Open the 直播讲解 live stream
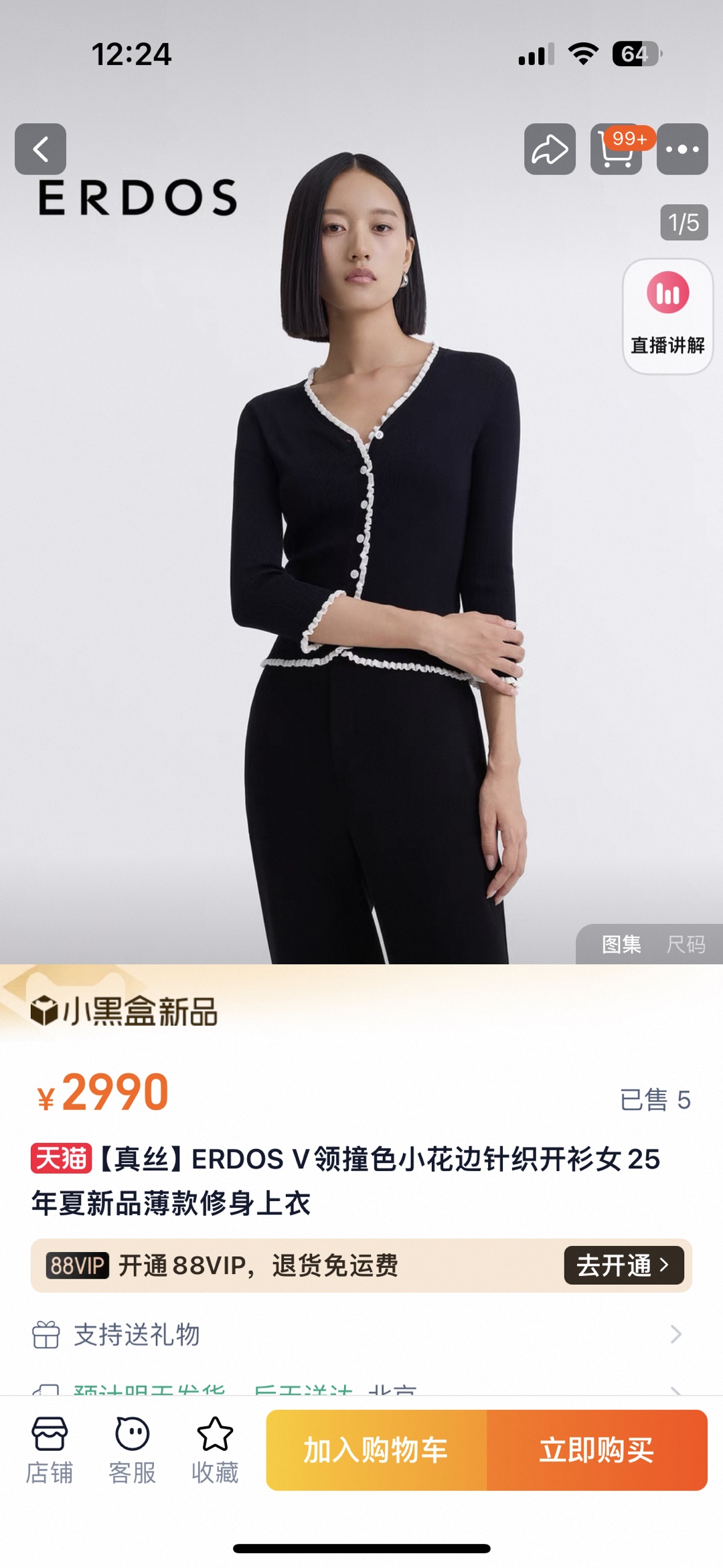The height and width of the screenshot is (1568, 723). click(x=667, y=316)
